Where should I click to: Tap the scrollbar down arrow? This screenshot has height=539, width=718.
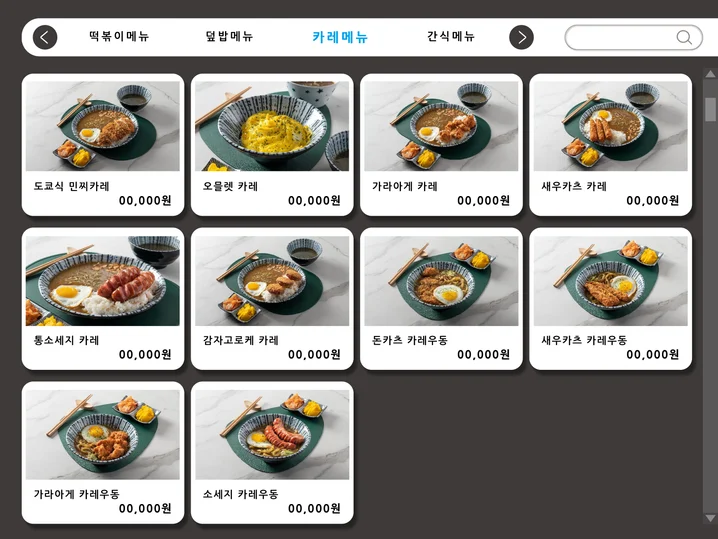710,518
